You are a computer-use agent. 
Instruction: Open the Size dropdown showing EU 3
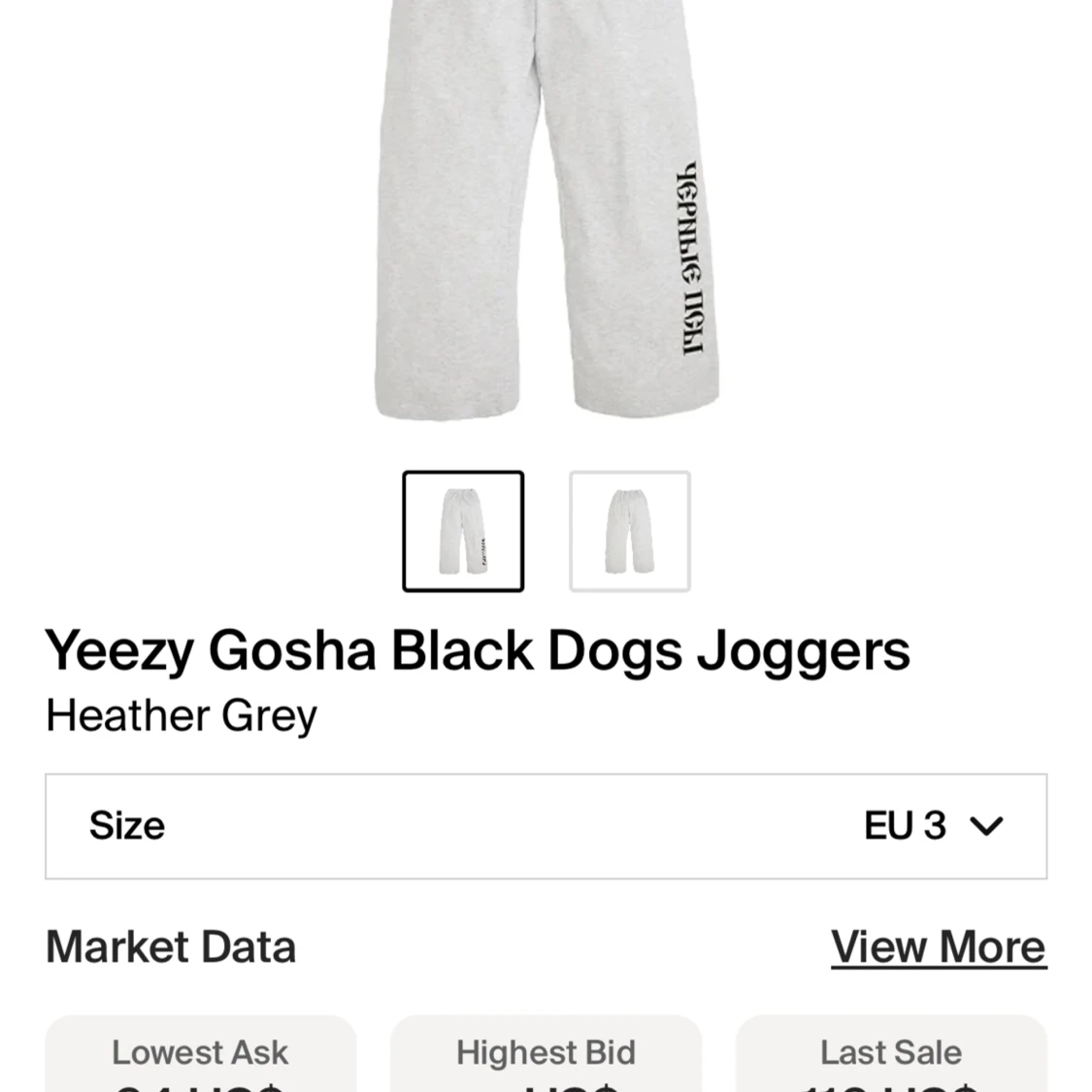(546, 826)
